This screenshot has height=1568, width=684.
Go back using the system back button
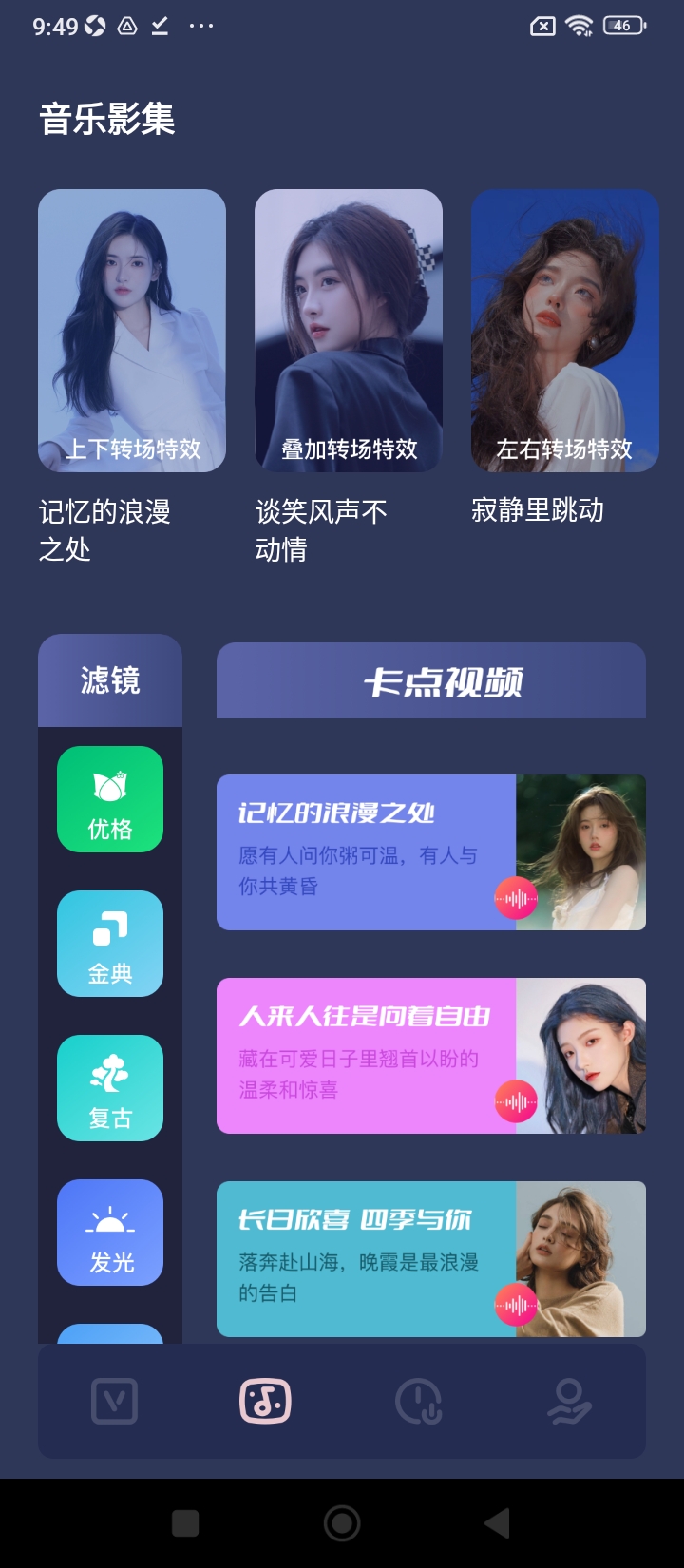(497, 1523)
